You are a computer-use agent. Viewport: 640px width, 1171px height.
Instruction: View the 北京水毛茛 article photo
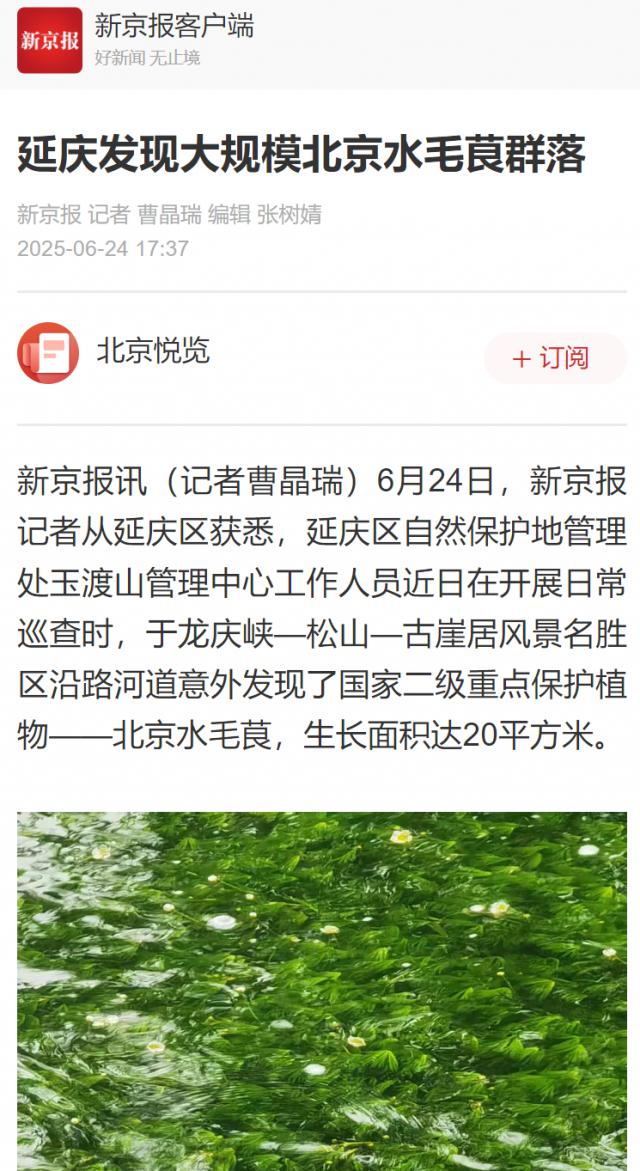coord(321,990)
